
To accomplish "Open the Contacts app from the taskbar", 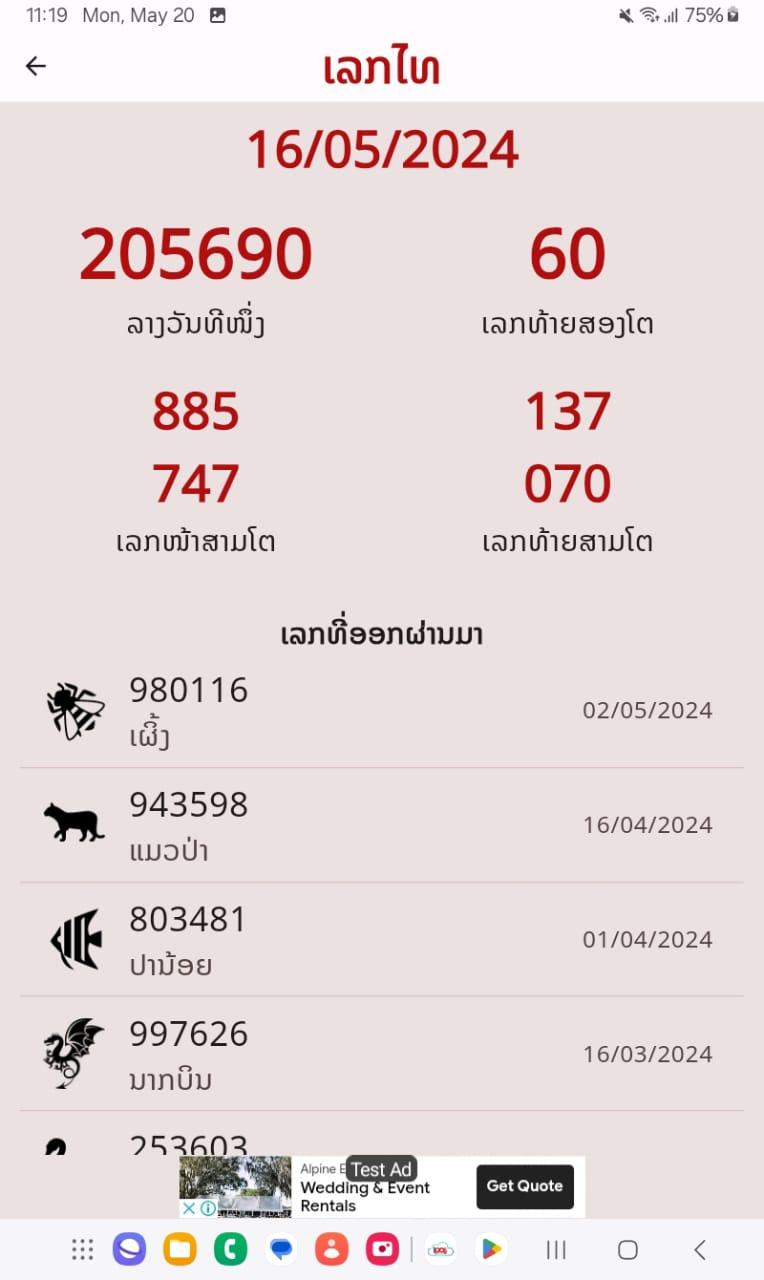I will coord(332,1249).
